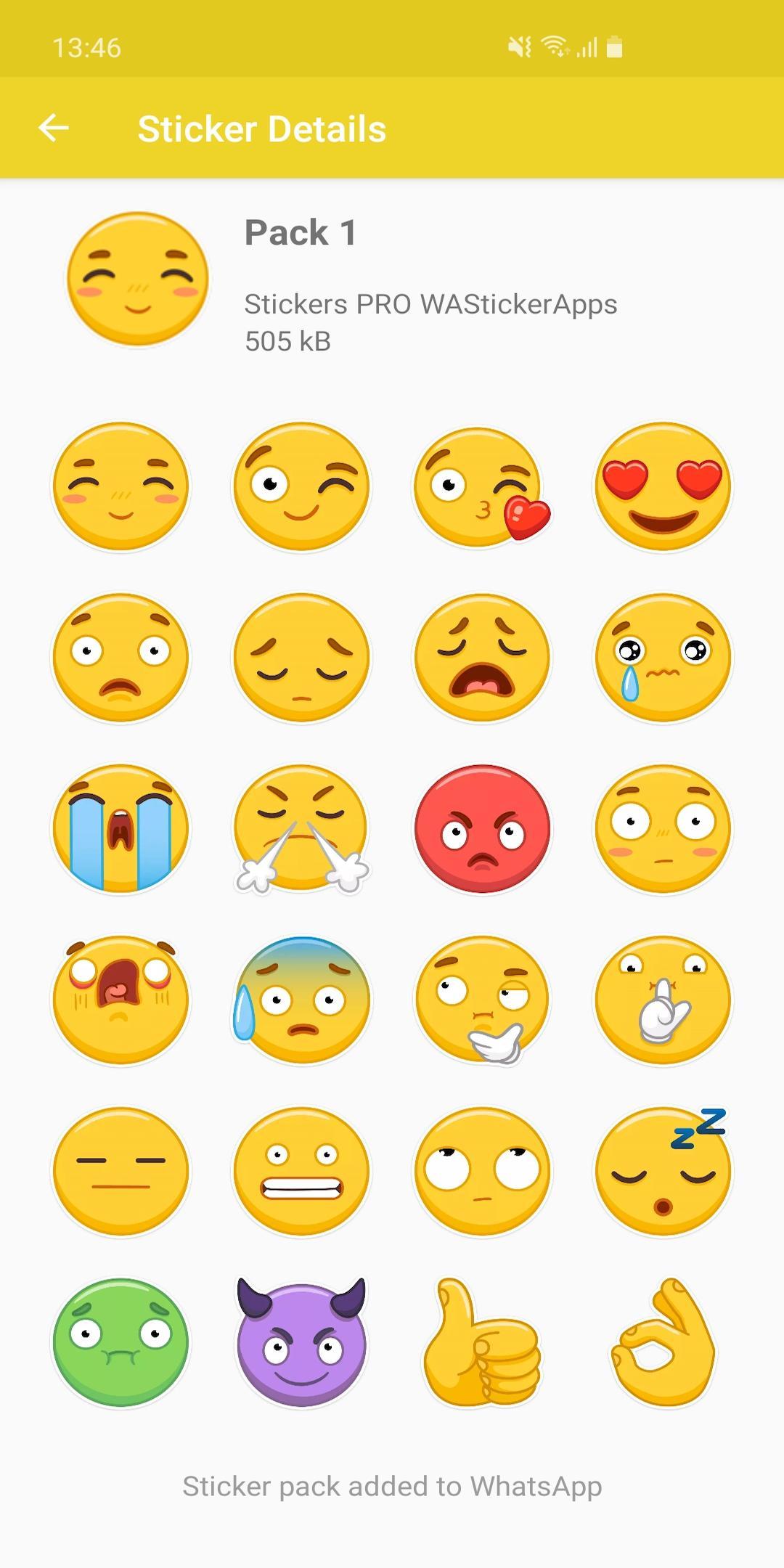This screenshot has width=784, height=1568.
Task: Select the kiss with heart sticker
Action: point(481,486)
